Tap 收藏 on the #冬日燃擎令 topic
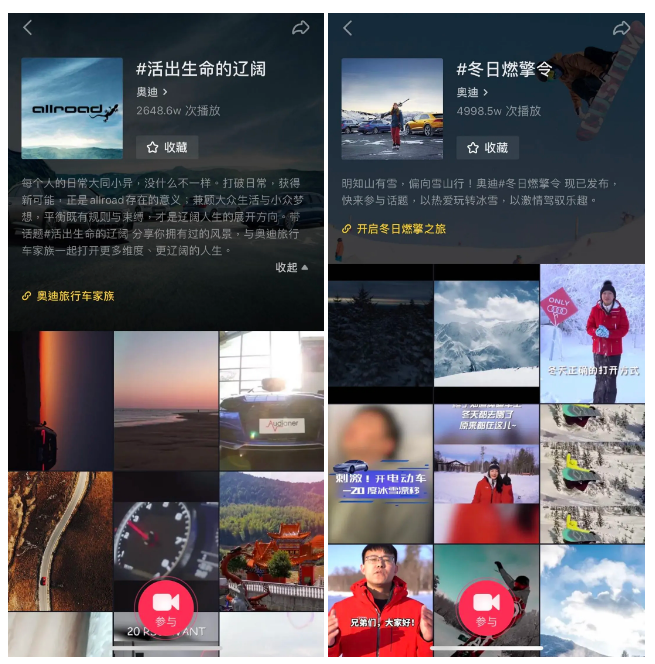 click(x=487, y=147)
